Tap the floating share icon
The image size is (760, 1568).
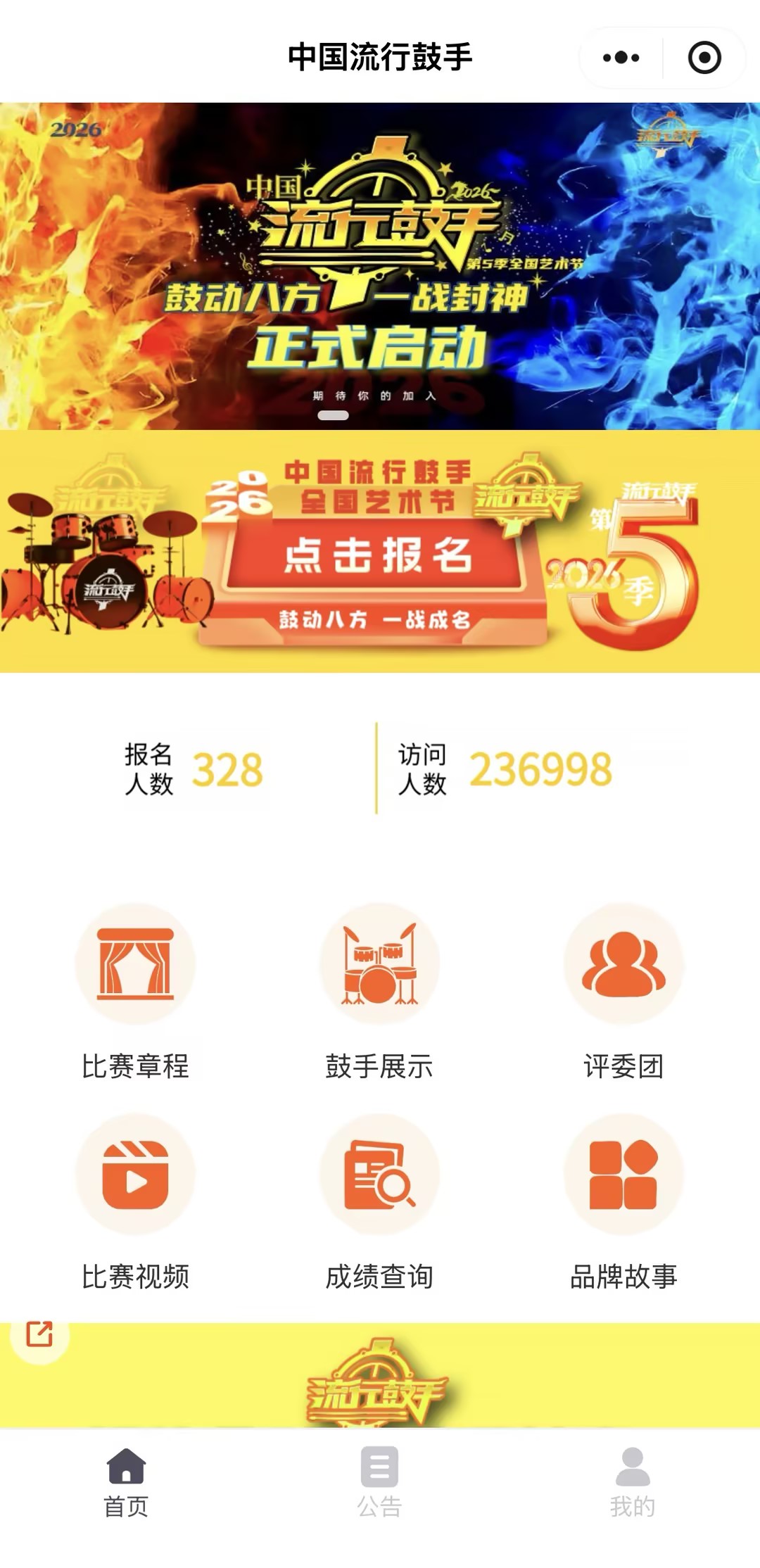click(x=39, y=1334)
